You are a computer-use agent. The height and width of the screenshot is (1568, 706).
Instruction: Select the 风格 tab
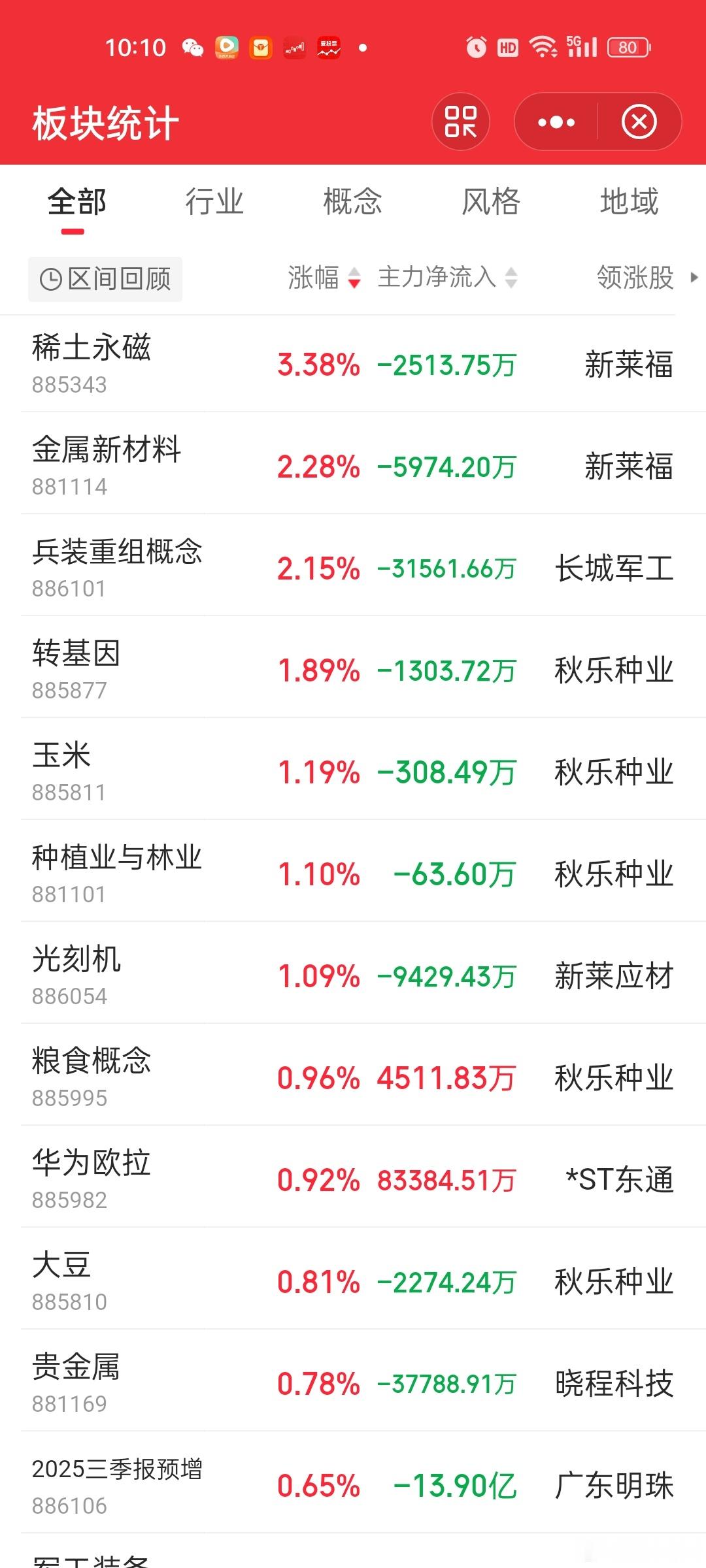pos(491,202)
